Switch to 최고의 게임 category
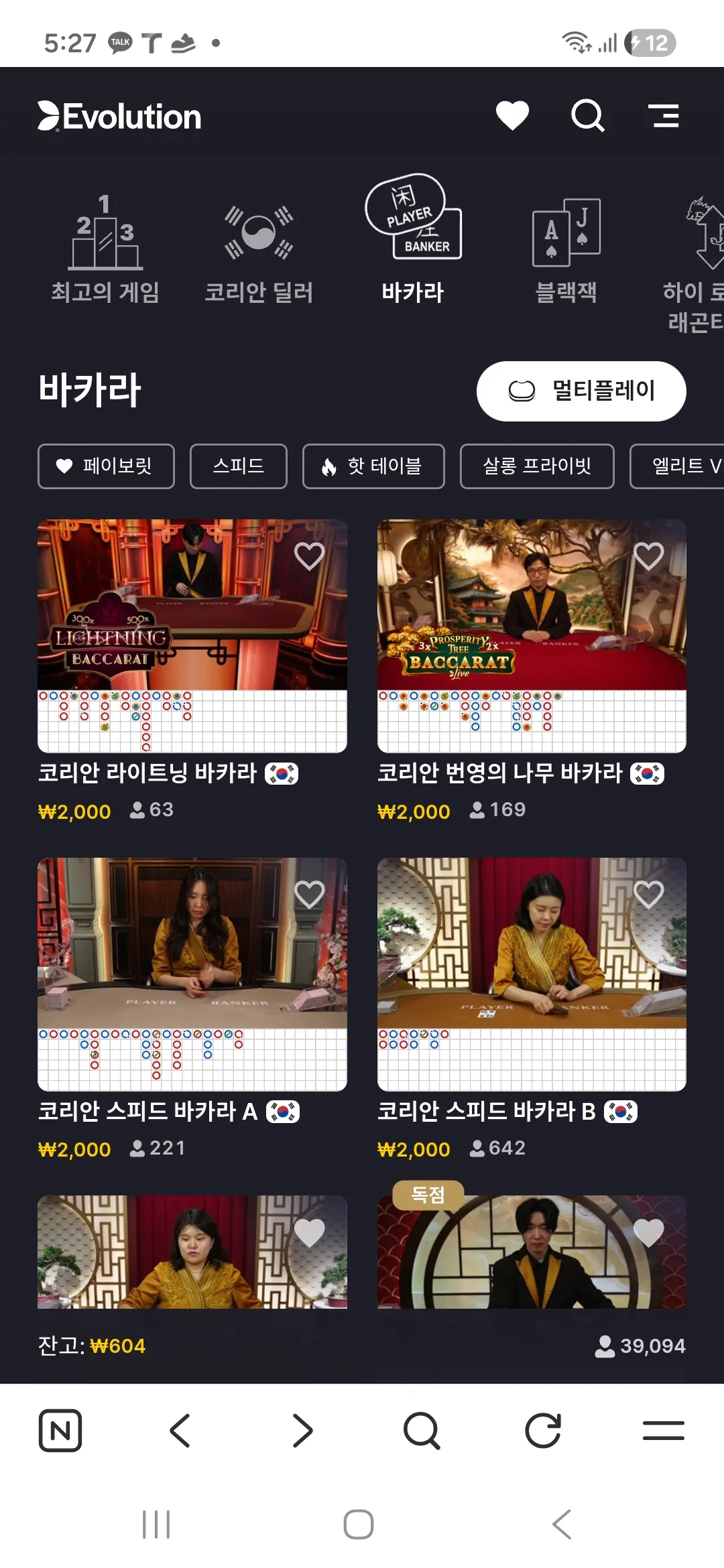Image resolution: width=724 pixels, height=1568 pixels. coord(105,249)
